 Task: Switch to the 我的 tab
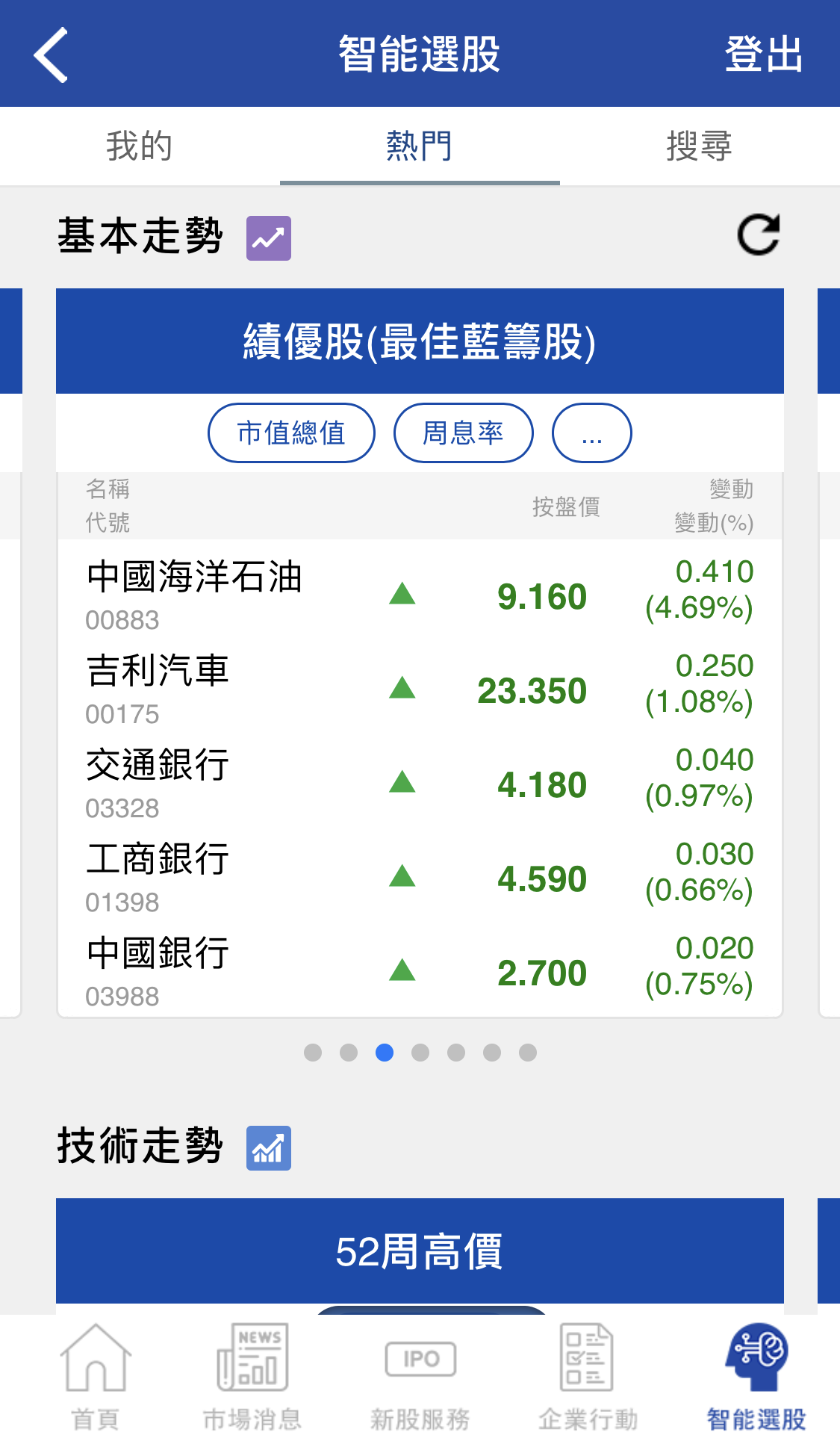(140, 146)
